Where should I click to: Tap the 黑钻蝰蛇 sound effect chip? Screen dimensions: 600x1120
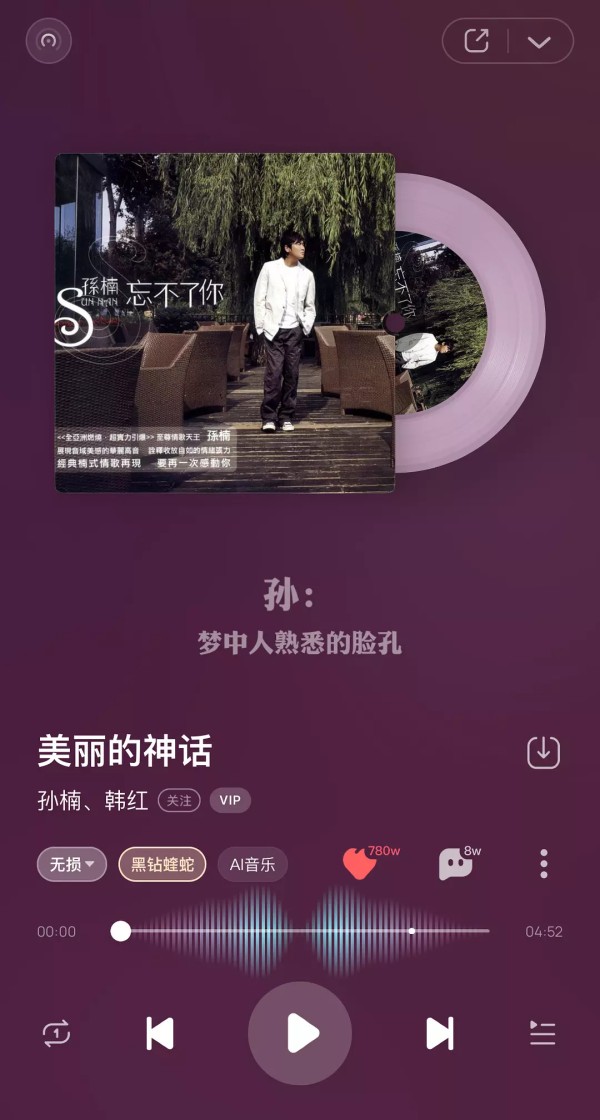(x=162, y=864)
